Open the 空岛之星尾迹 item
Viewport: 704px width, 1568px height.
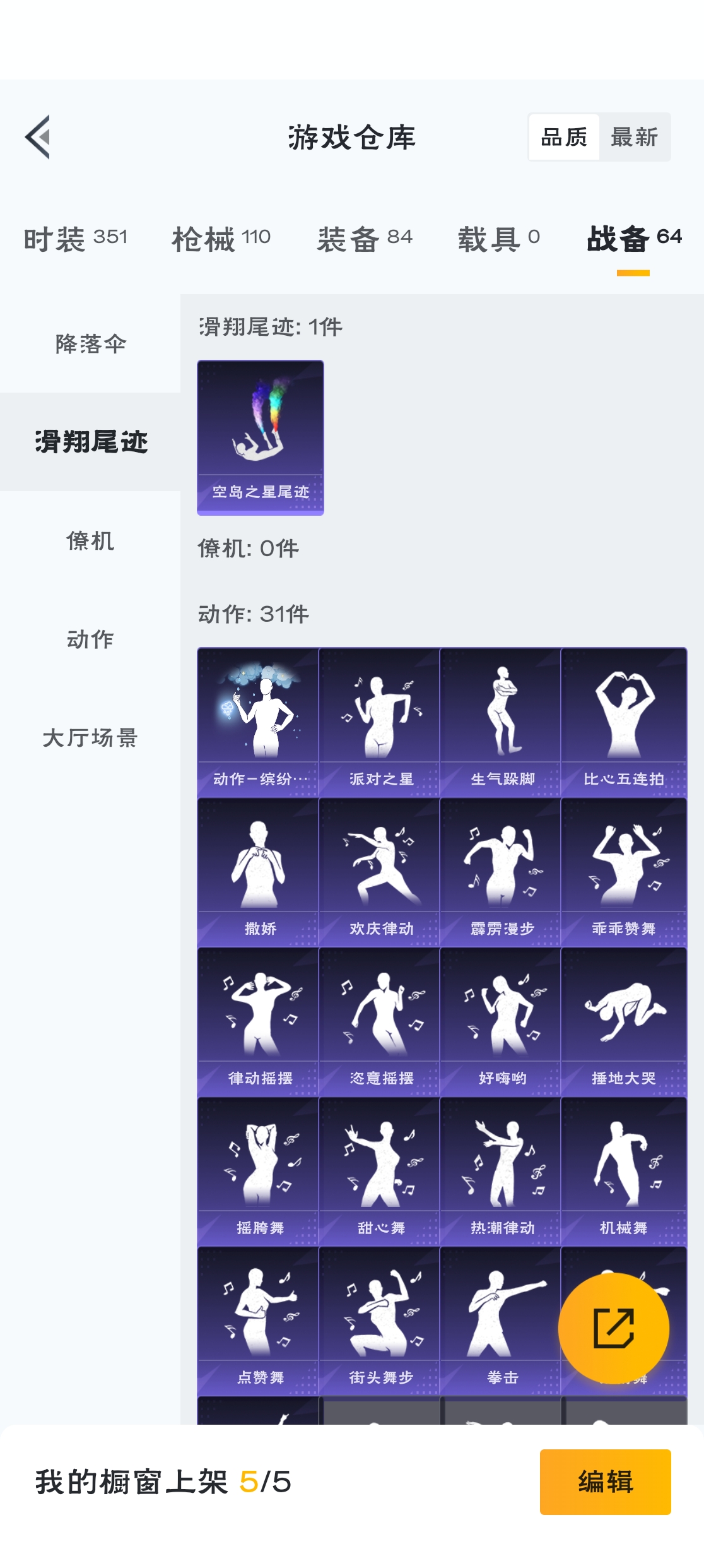[x=261, y=437]
